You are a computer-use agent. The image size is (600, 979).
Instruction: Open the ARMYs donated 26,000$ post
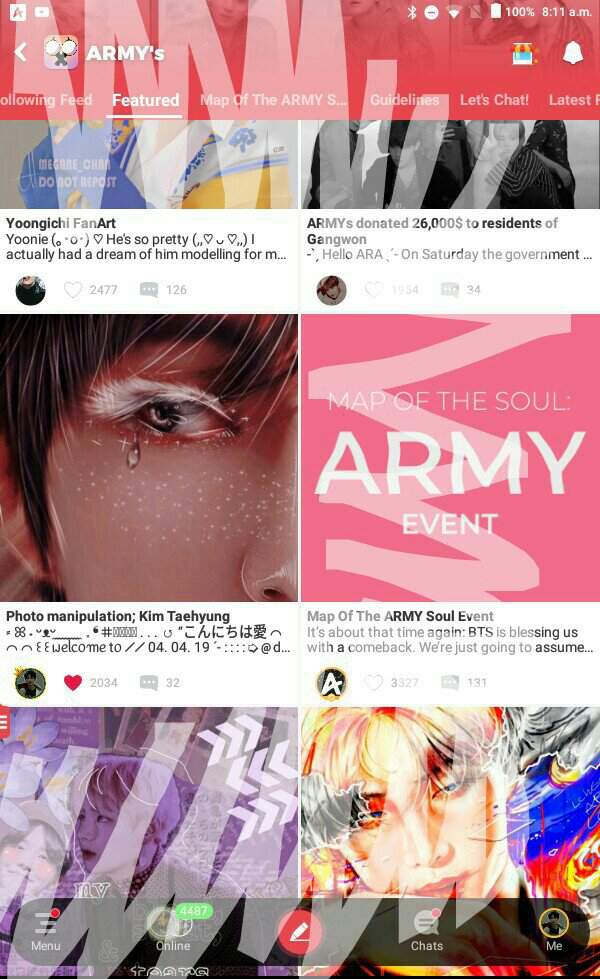tap(432, 223)
